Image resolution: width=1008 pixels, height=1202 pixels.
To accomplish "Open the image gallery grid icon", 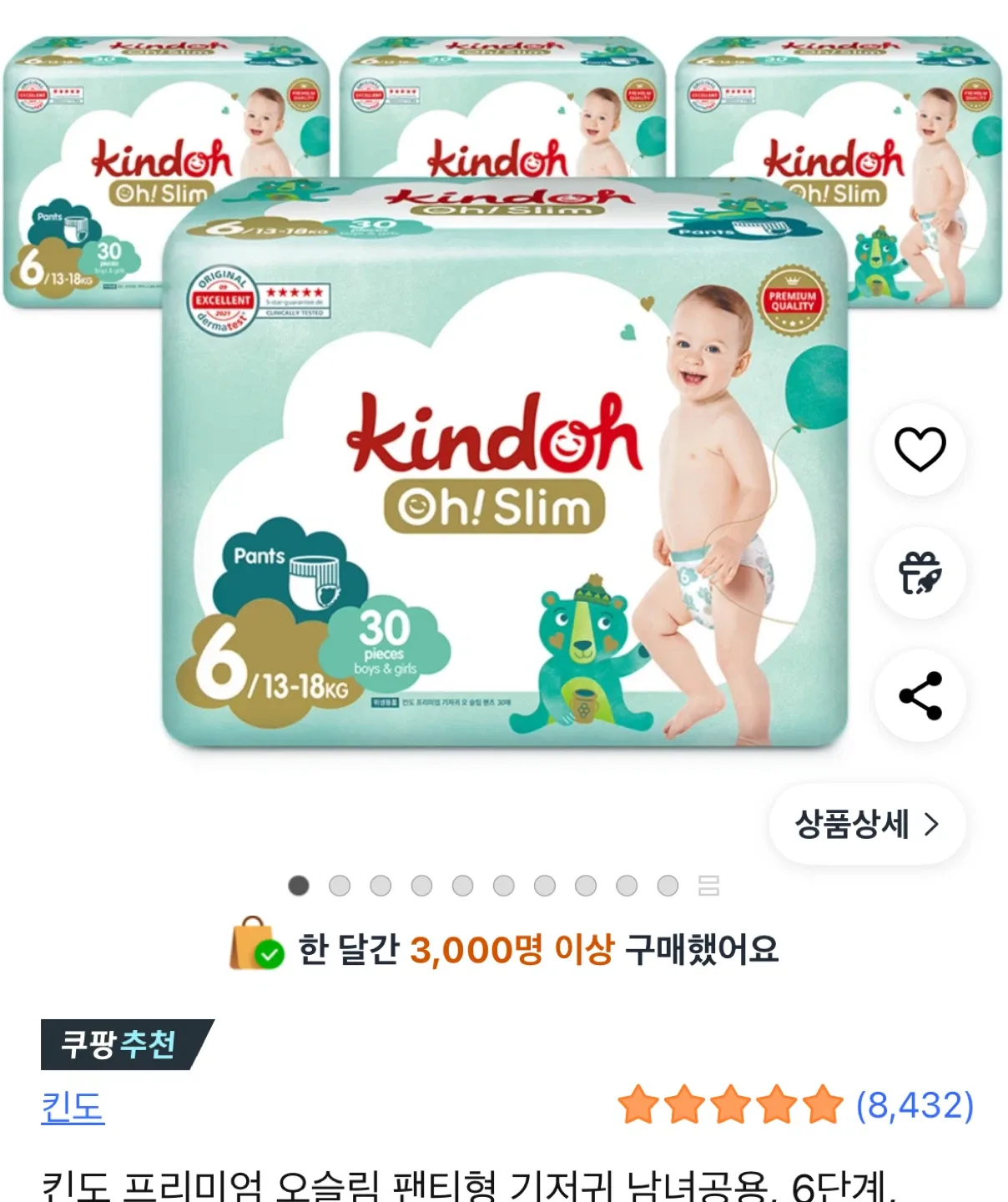I will coord(708,886).
